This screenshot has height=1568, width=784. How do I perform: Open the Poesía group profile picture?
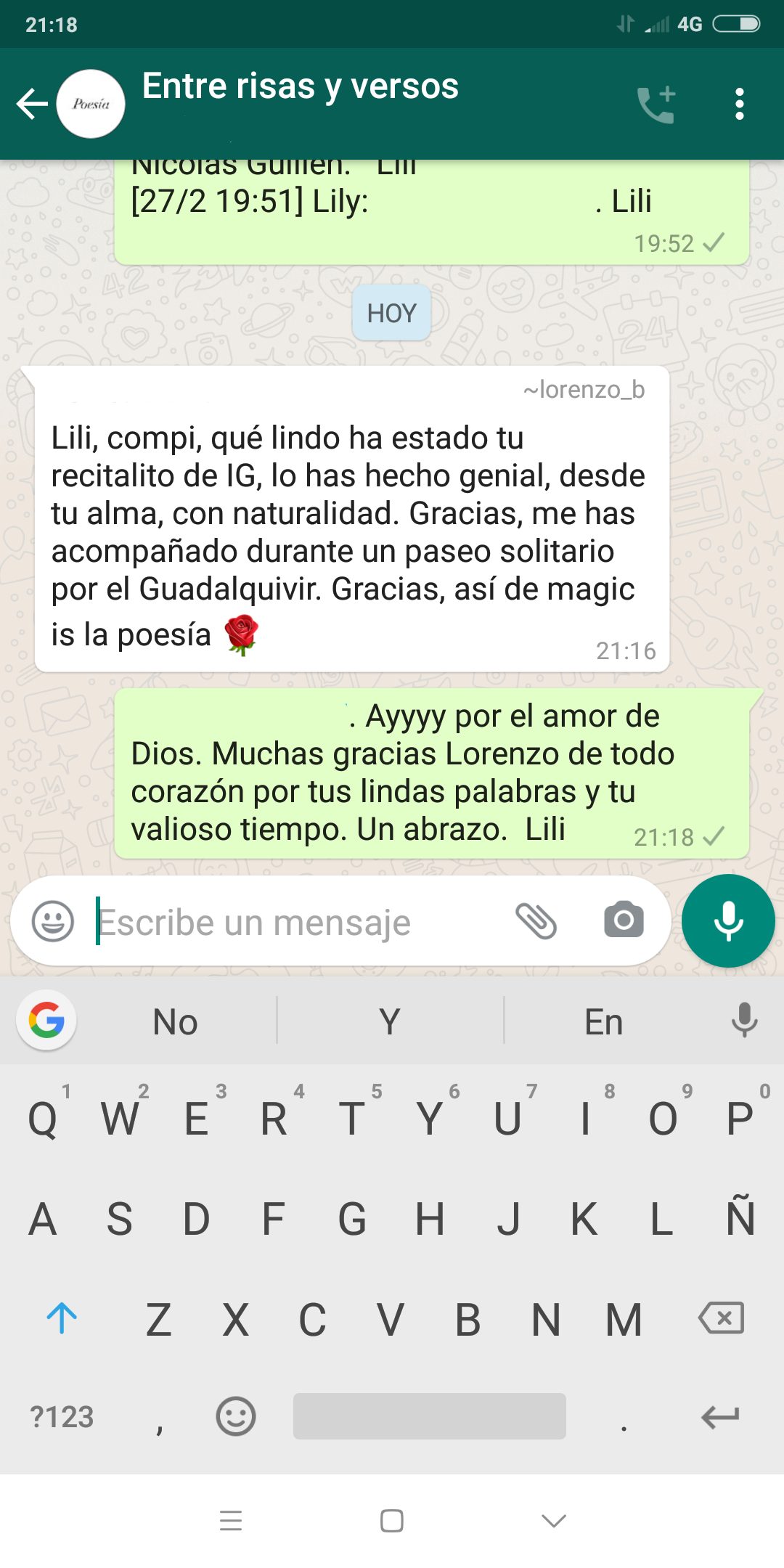(91, 104)
